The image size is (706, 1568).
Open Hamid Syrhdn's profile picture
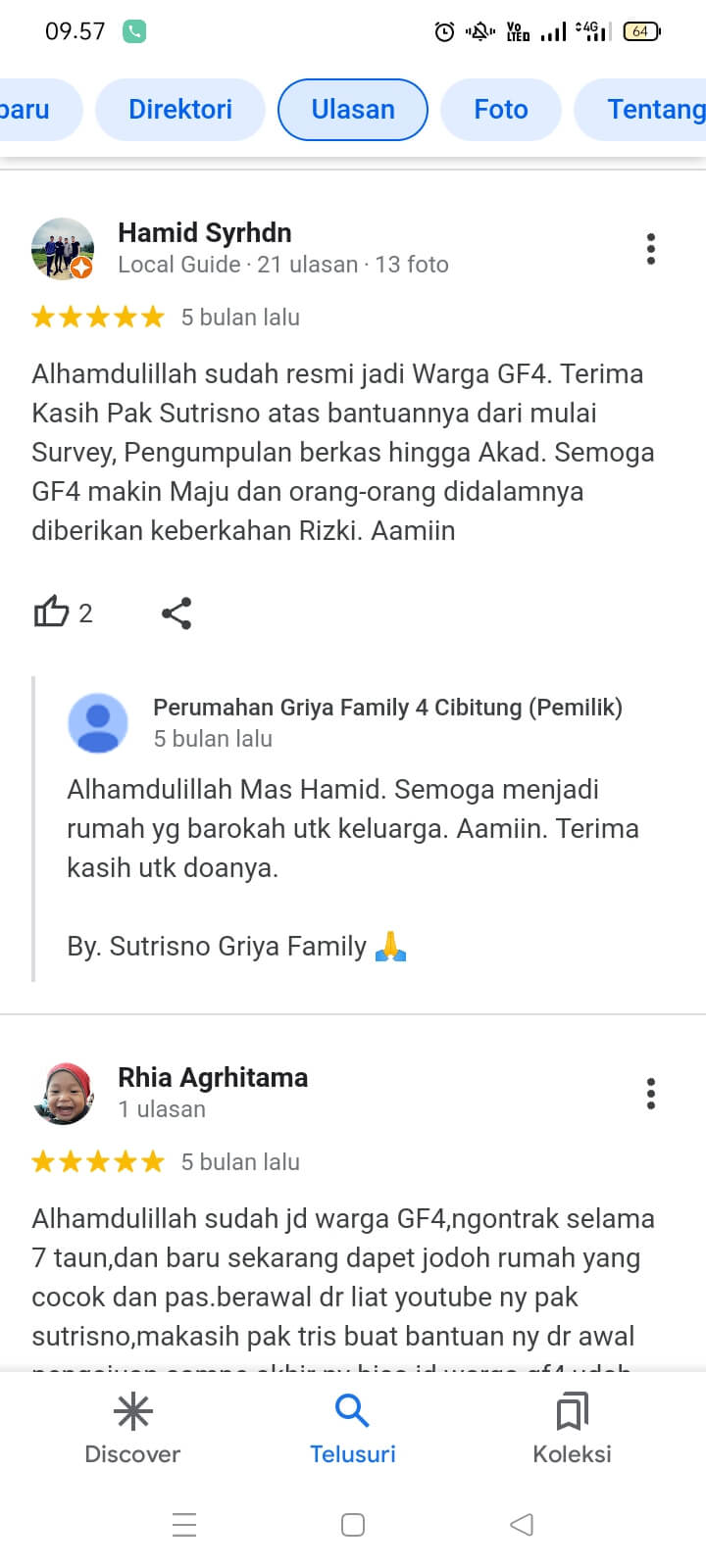[x=63, y=249]
